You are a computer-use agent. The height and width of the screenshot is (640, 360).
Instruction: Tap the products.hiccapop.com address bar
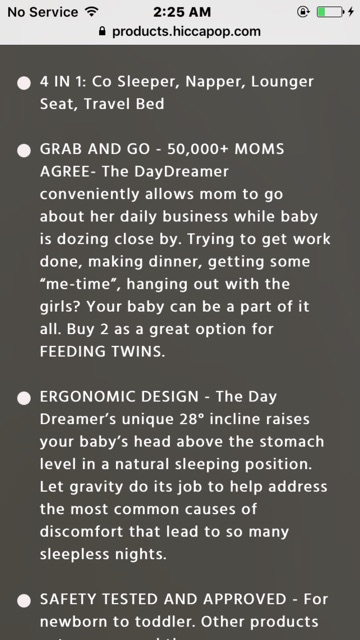click(x=180, y=31)
